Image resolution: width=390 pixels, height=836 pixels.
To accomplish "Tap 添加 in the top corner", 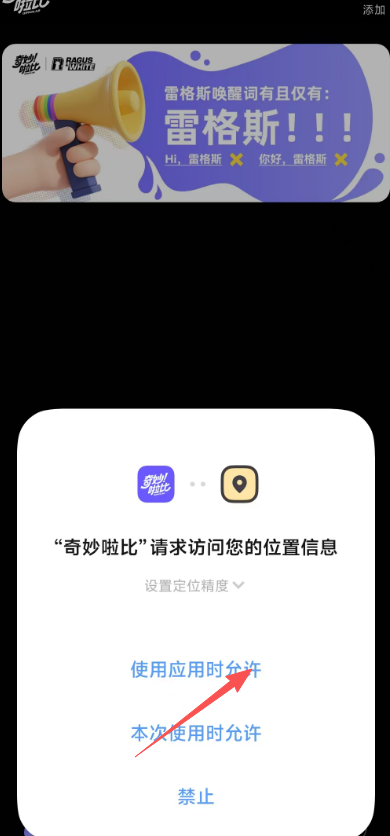I will (373, 10).
